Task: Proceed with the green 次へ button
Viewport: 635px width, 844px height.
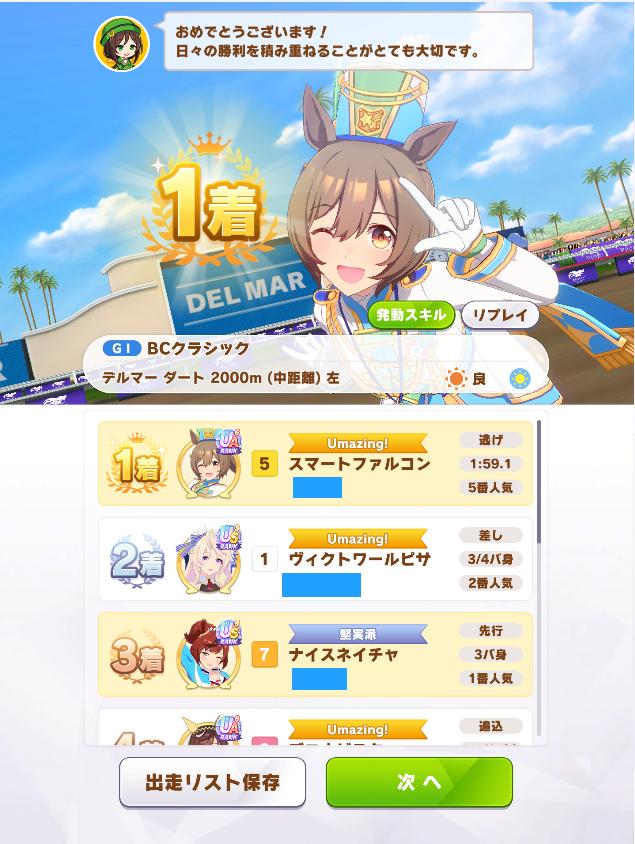Action: (x=419, y=782)
